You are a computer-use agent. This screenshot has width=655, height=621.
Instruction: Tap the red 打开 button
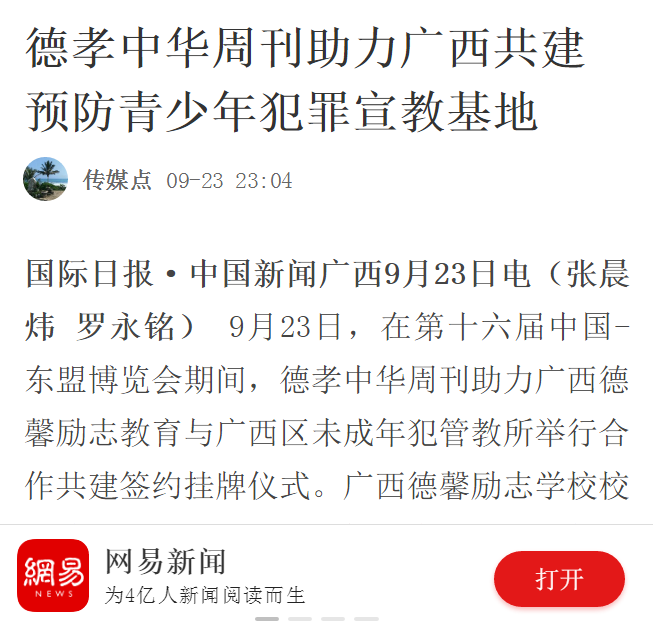[559, 579]
